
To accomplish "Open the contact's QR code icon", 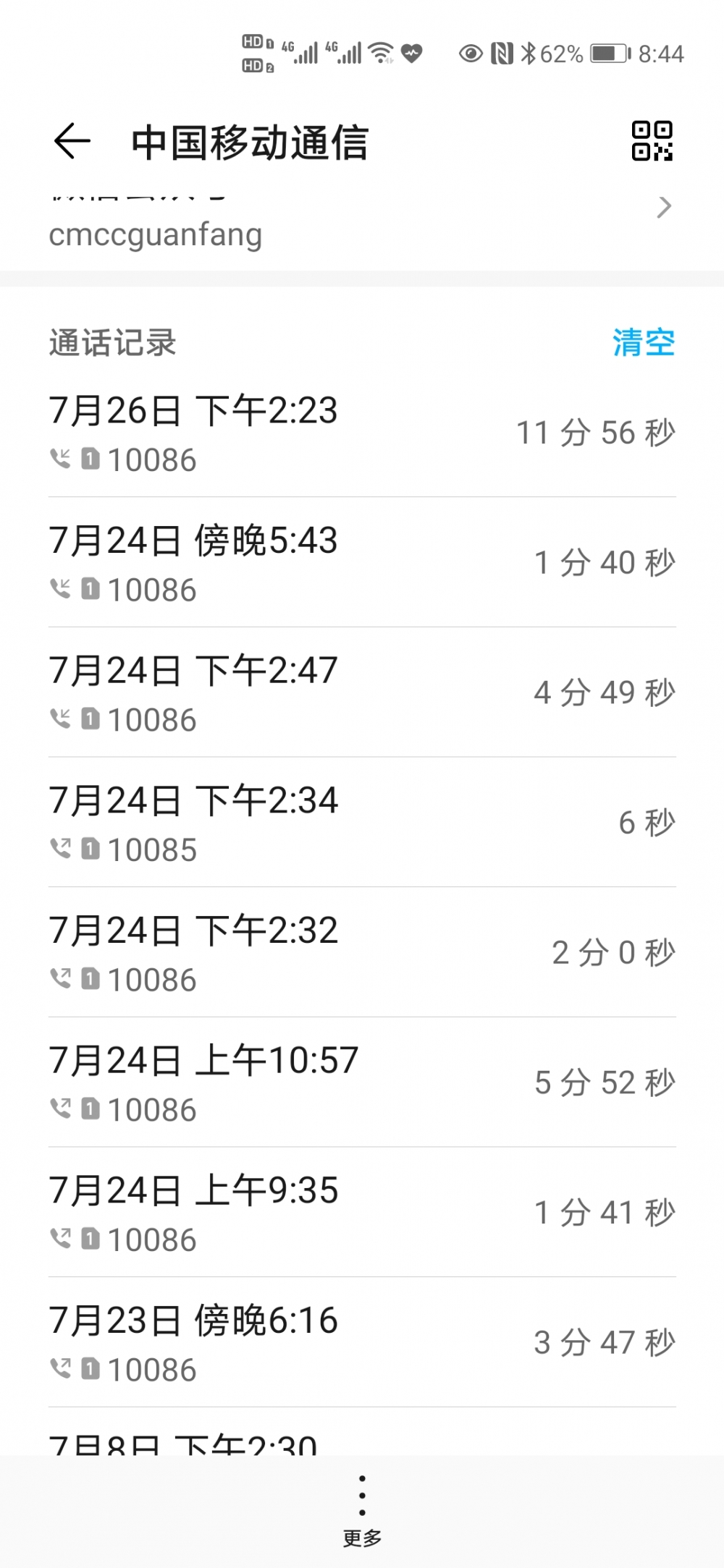I will 652,140.
